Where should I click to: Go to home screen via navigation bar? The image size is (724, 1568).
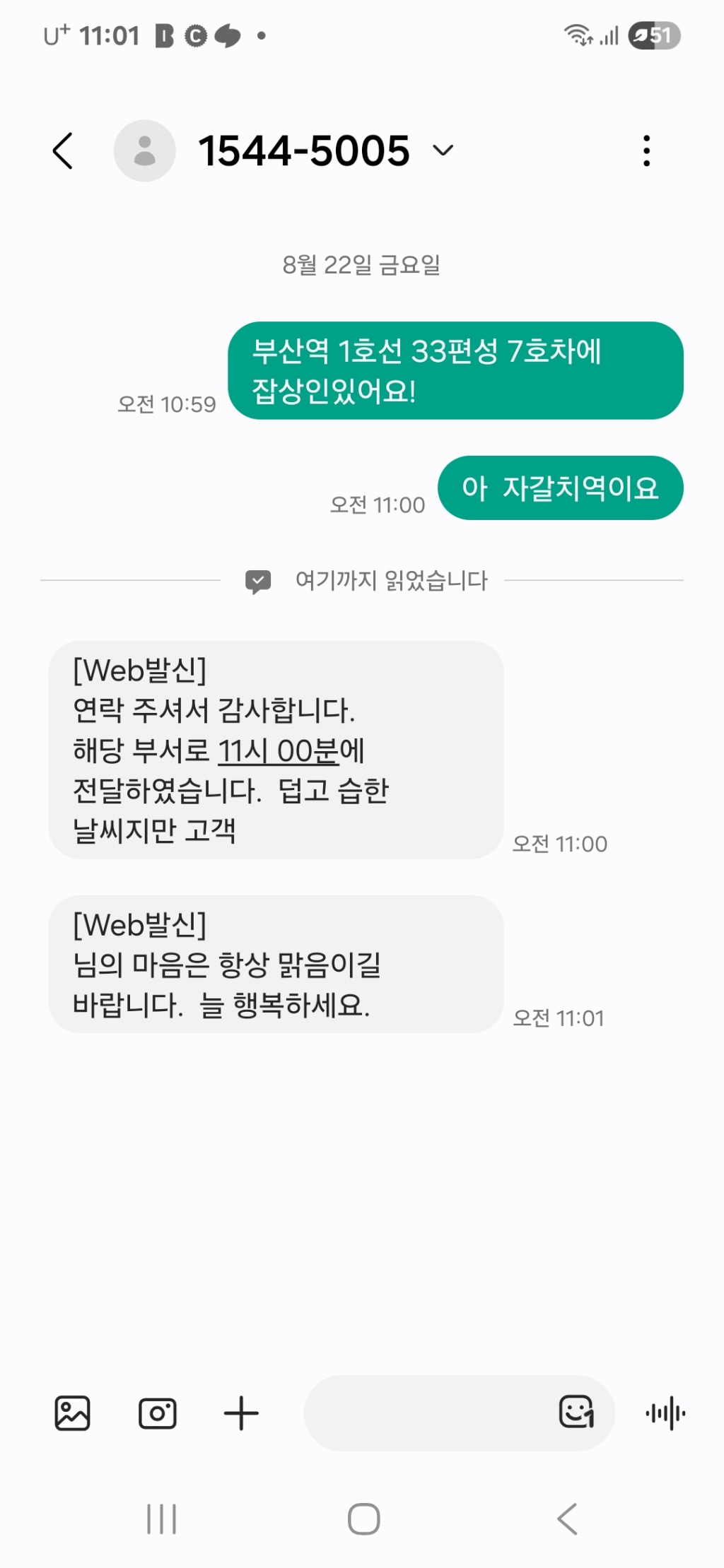point(363,1519)
